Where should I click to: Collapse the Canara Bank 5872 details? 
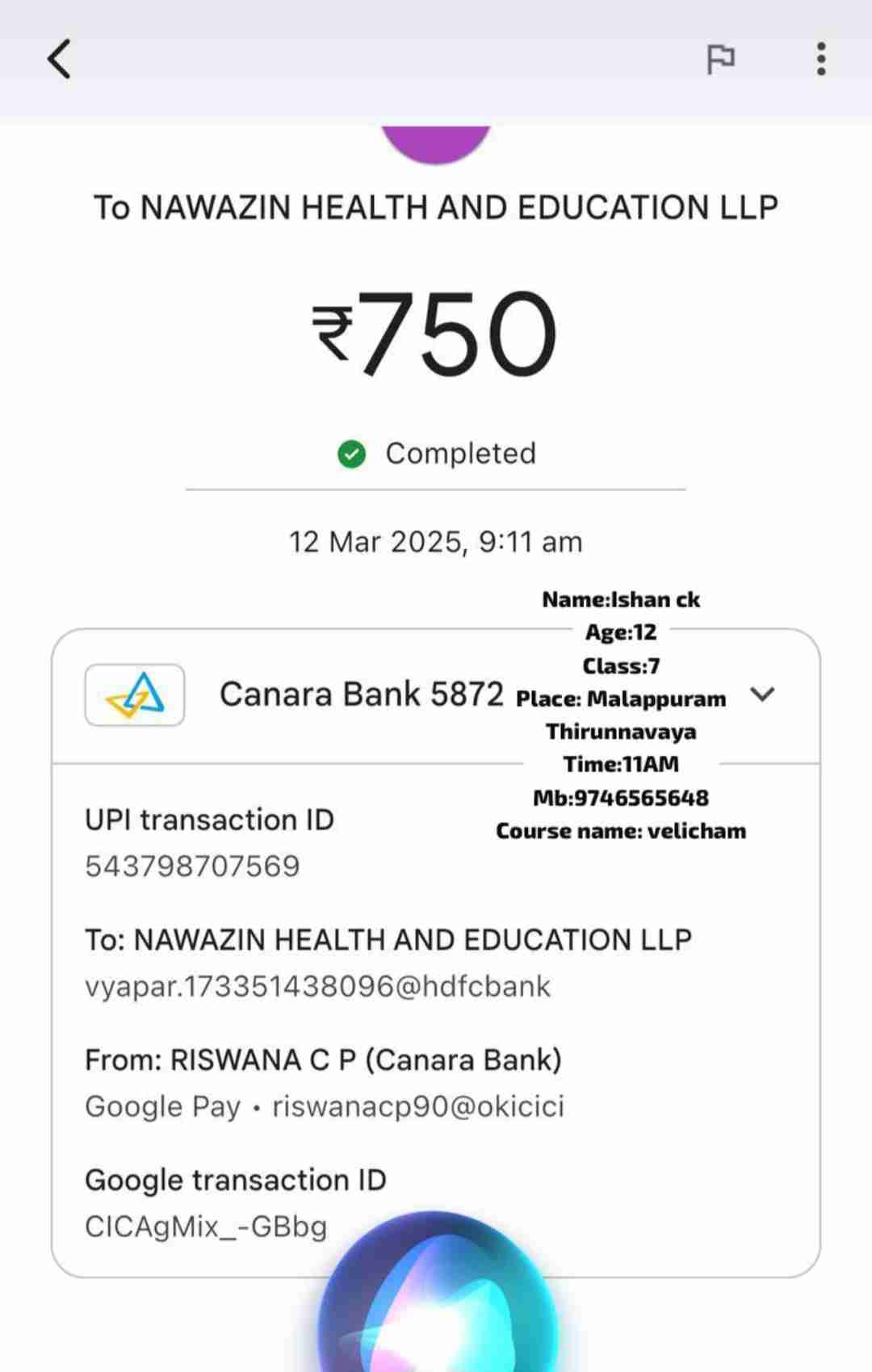pos(762,694)
